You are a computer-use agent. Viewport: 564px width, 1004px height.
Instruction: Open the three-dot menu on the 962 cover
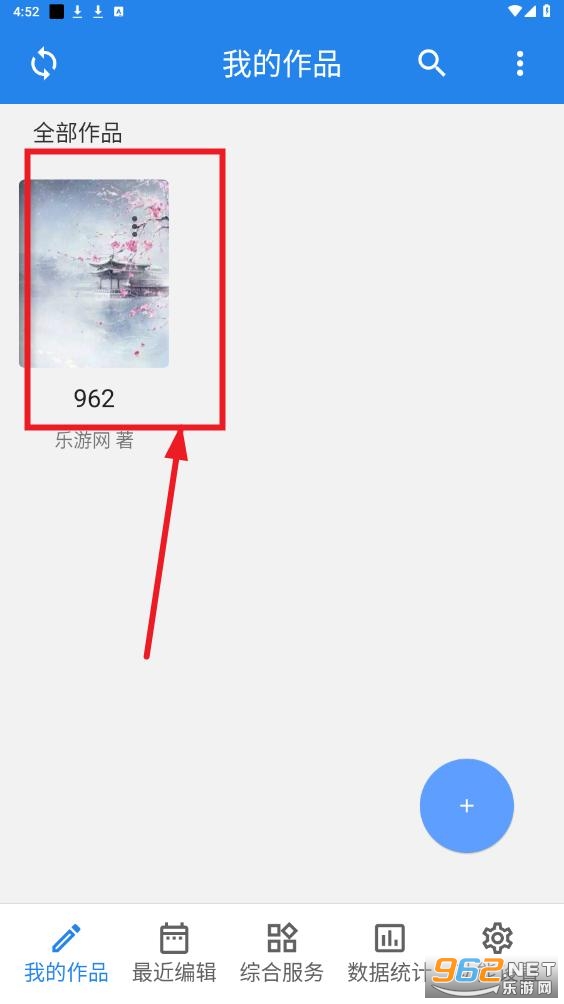(134, 226)
